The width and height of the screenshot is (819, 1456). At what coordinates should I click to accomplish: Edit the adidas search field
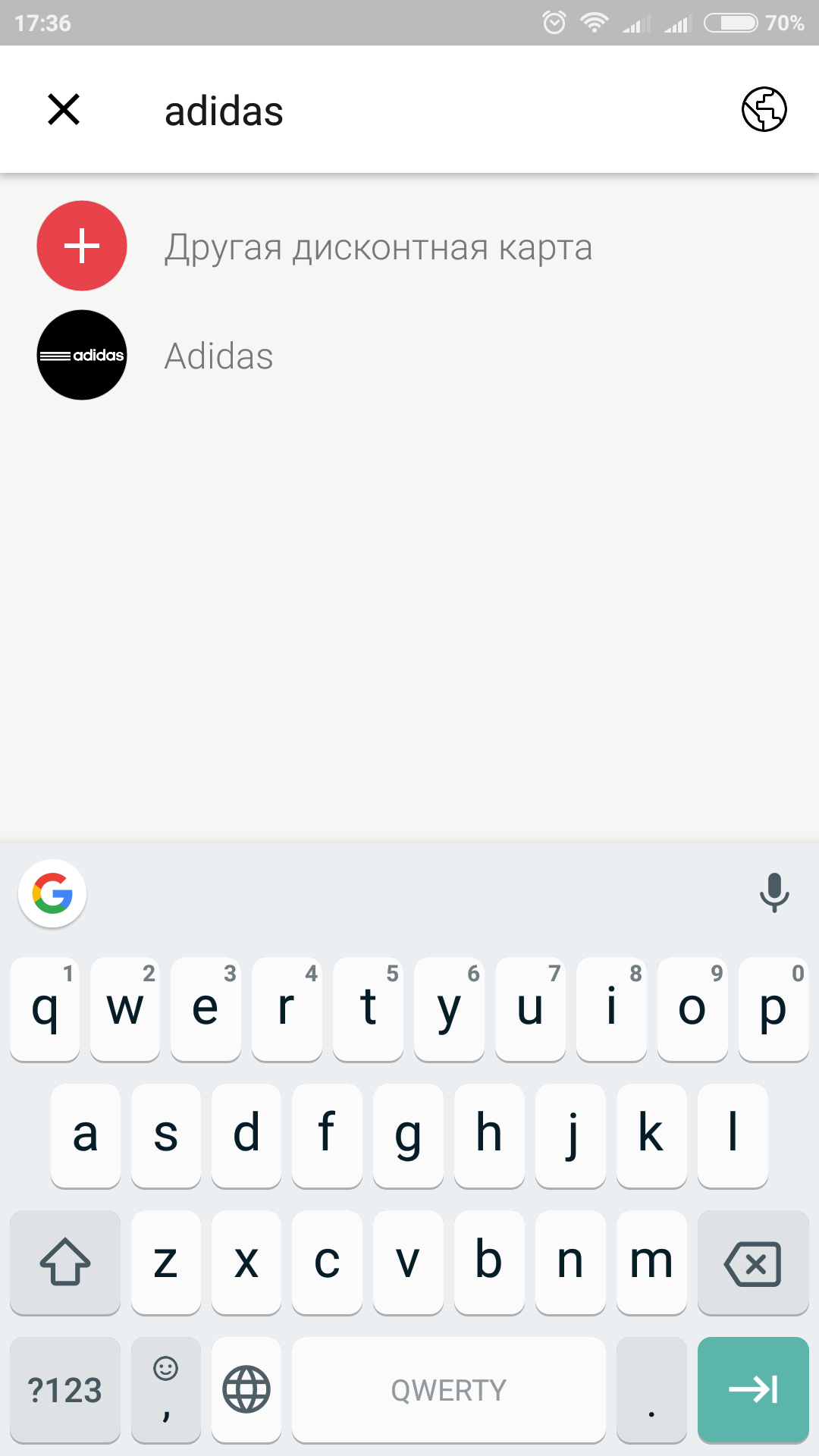[425, 111]
